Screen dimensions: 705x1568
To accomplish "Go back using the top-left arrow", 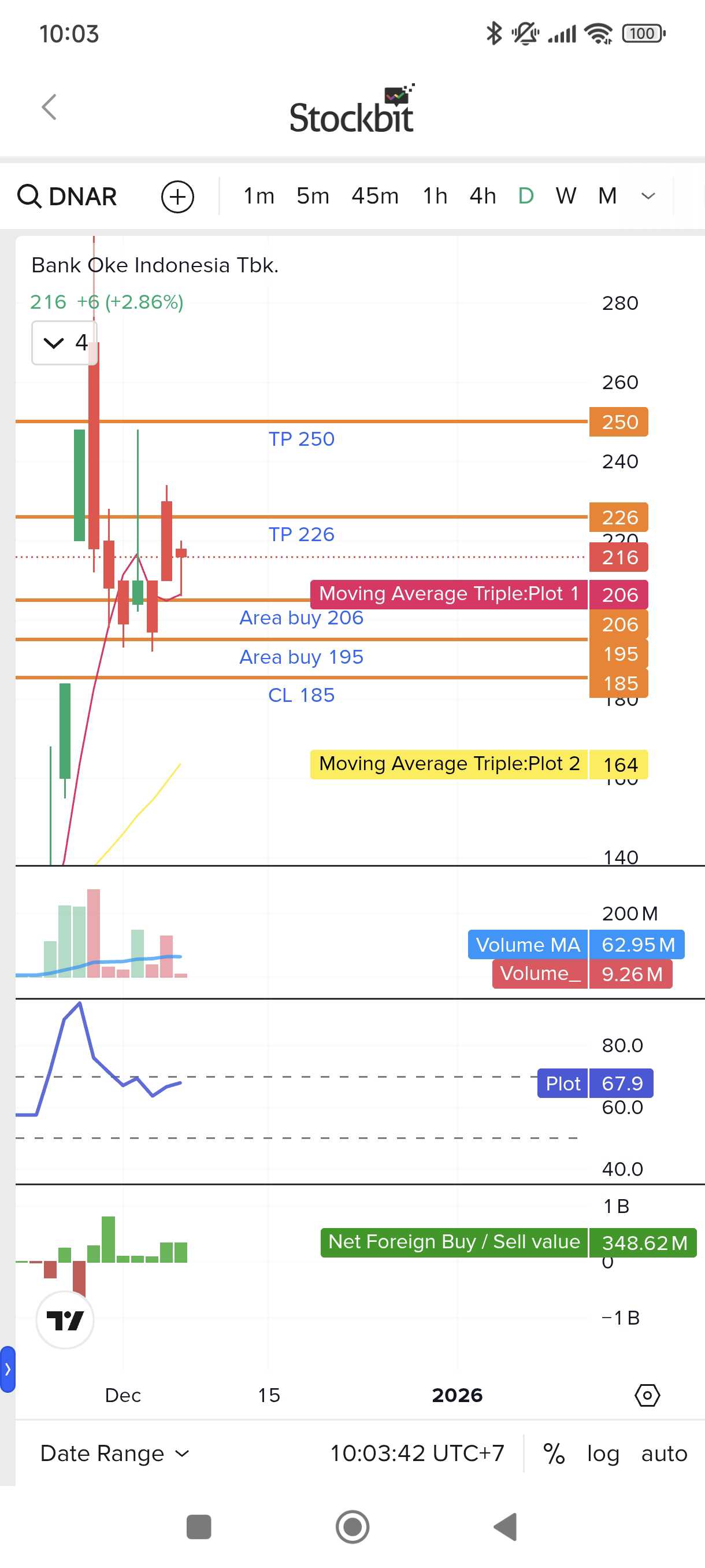I will point(49,107).
